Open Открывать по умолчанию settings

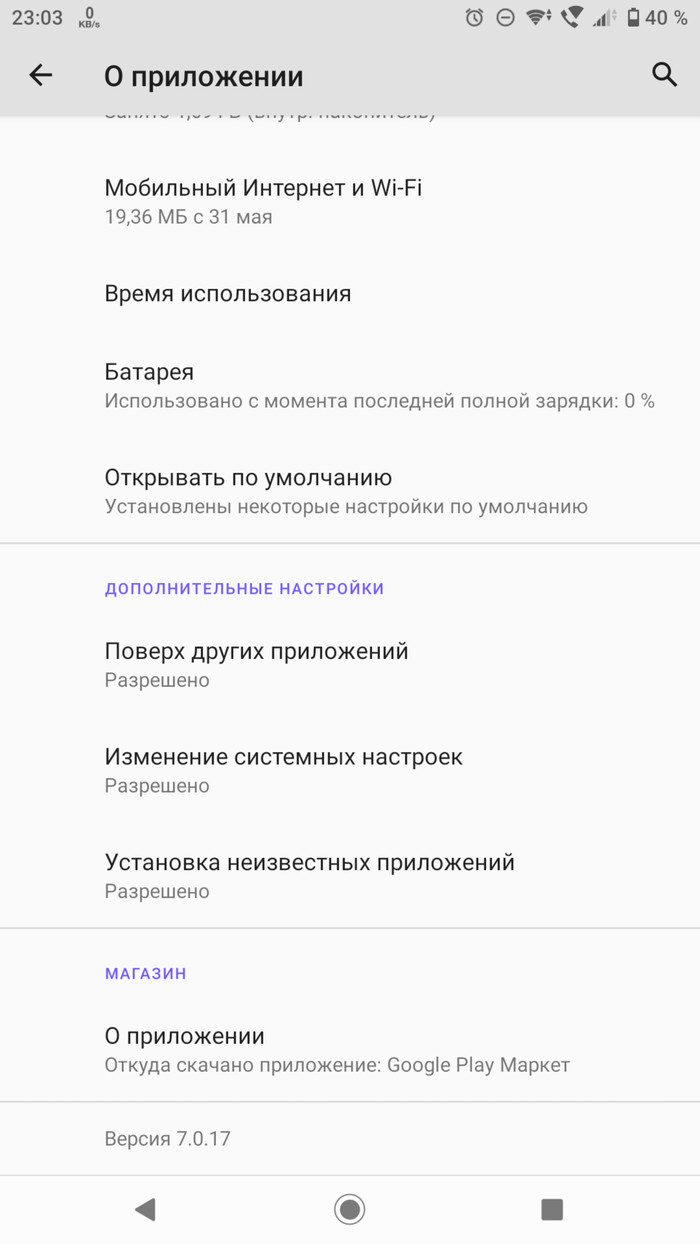[350, 491]
